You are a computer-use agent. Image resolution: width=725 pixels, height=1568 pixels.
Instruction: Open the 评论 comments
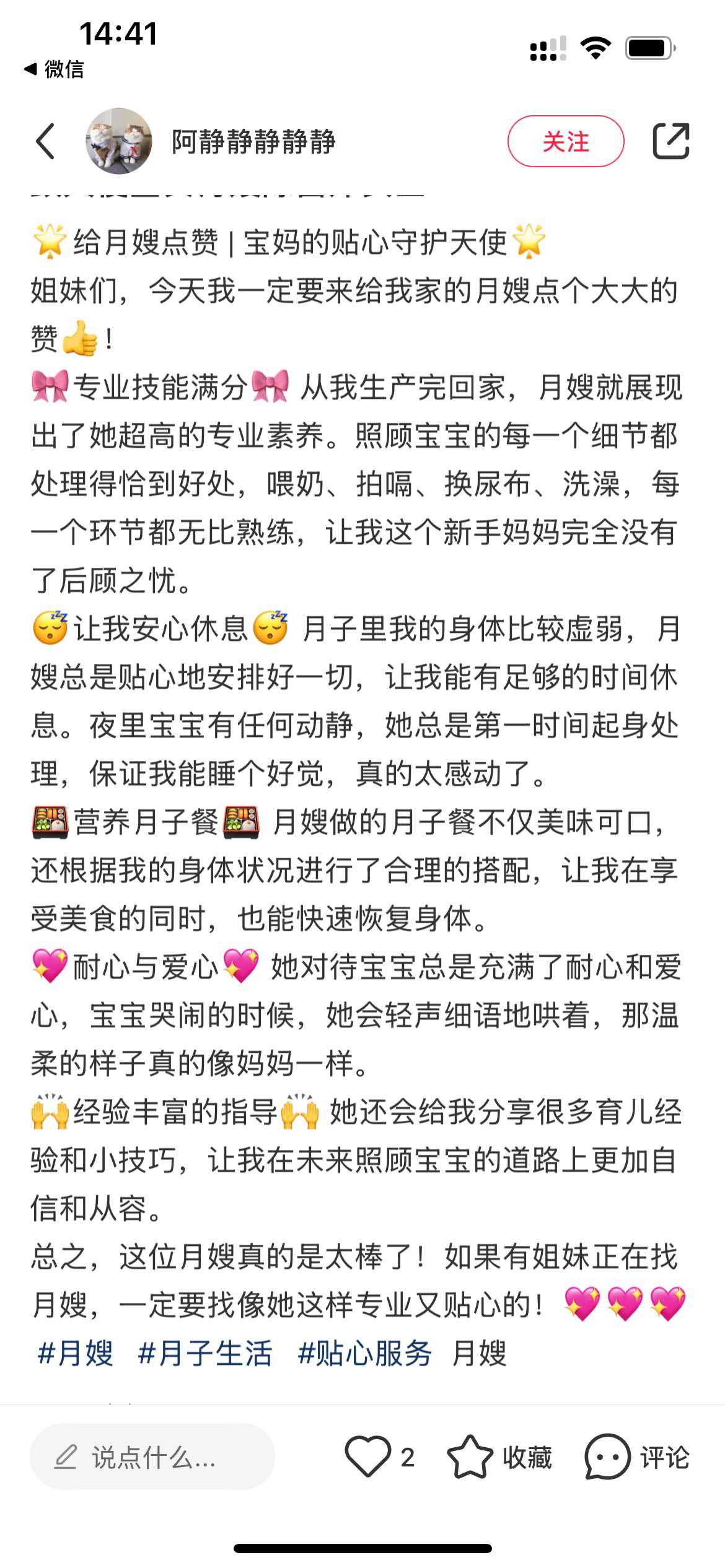point(637,1457)
